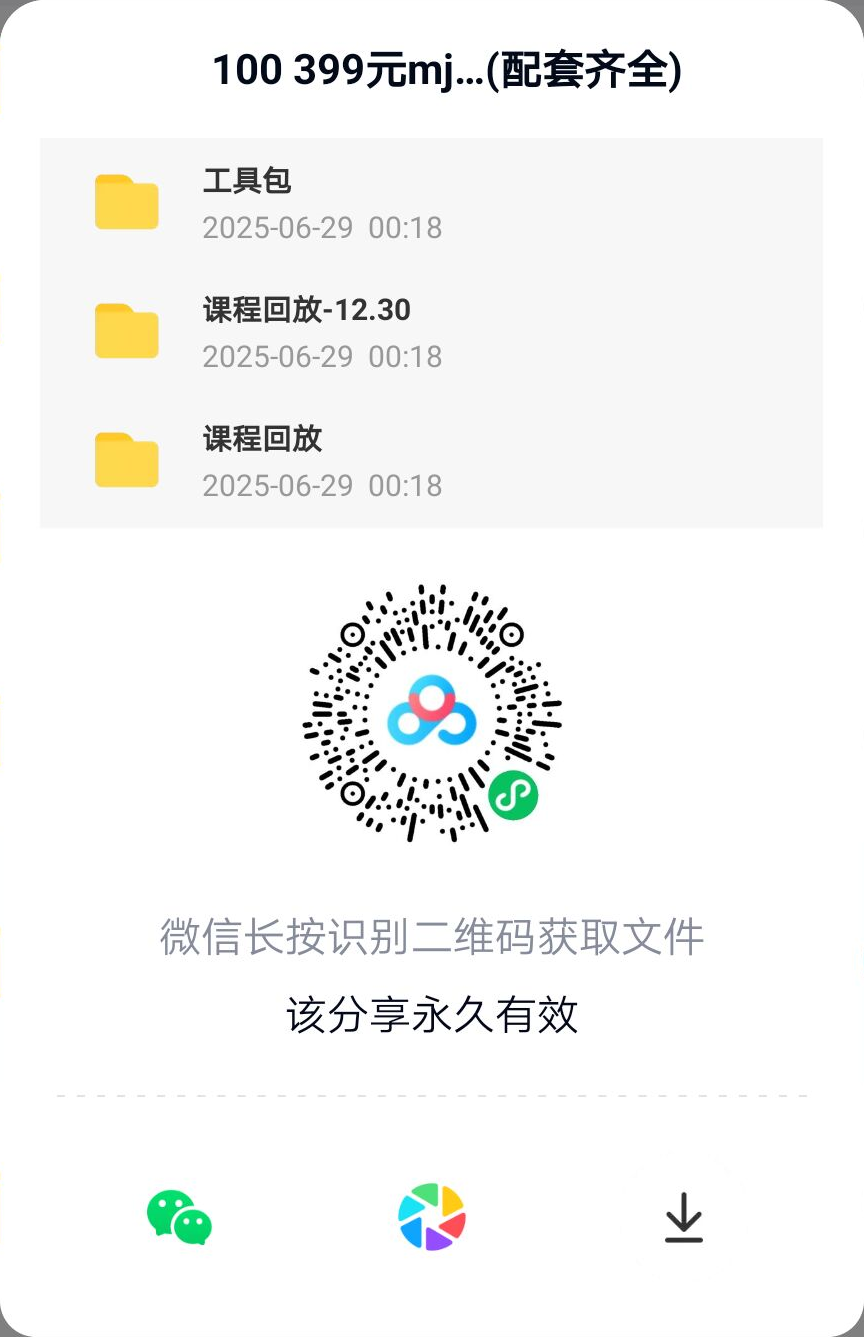Share the card to WeChat
The width and height of the screenshot is (864, 1337).
point(179,1217)
